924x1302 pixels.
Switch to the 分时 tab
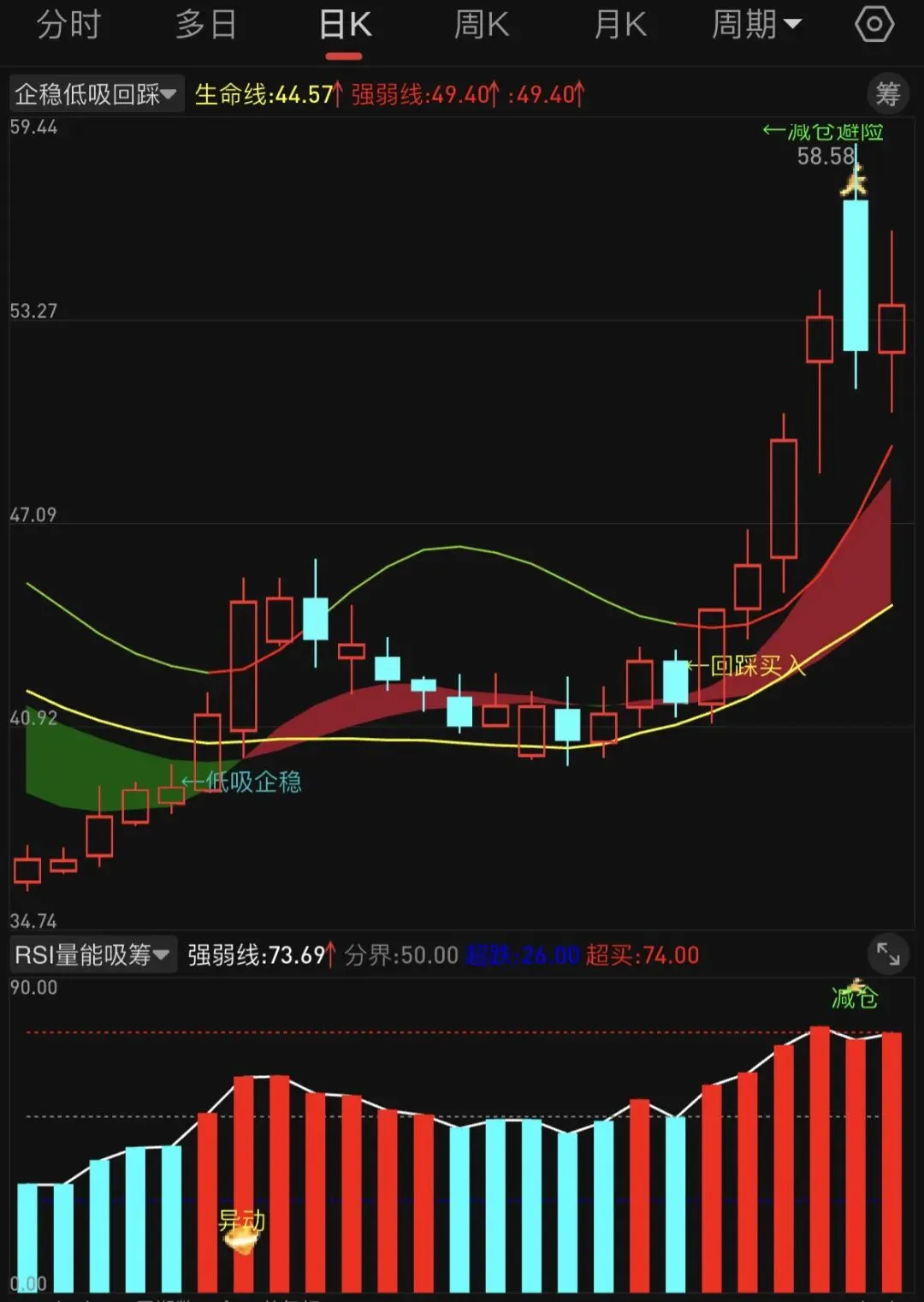(x=68, y=25)
